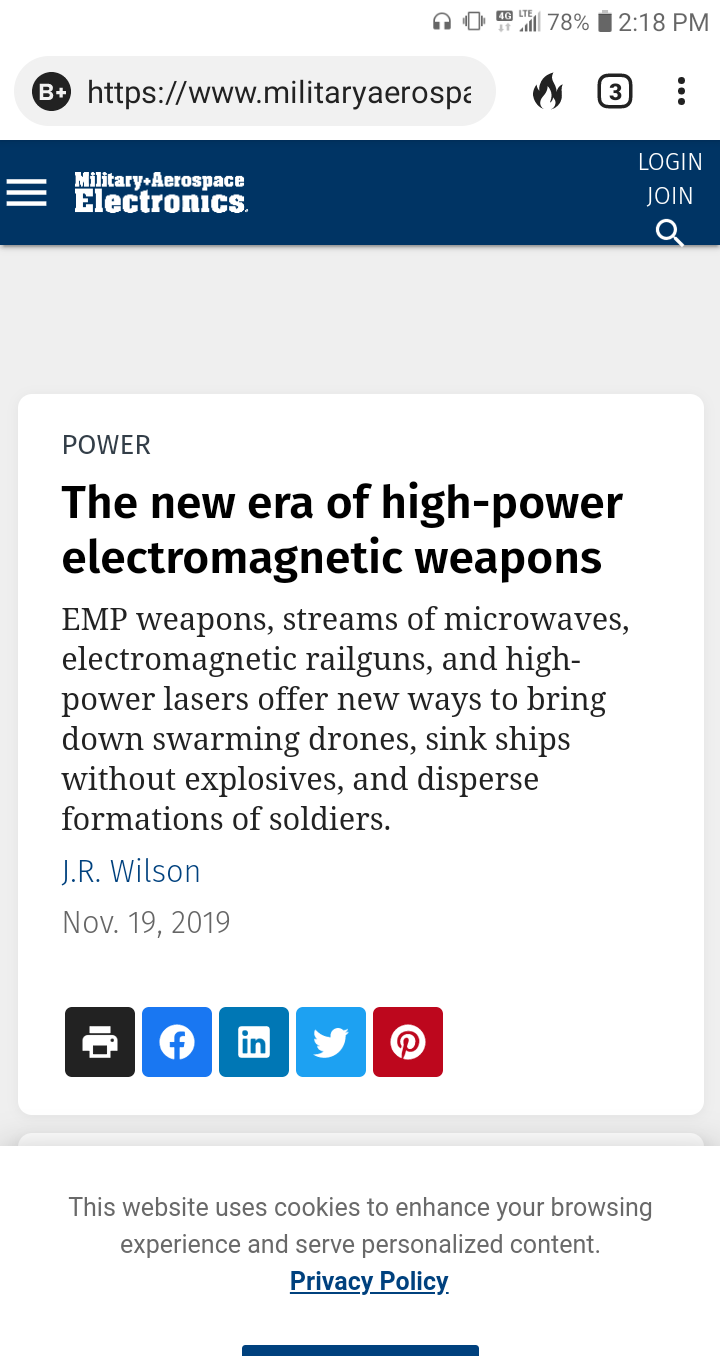Tap the LOGIN link
The image size is (720, 1356).
pos(670,162)
